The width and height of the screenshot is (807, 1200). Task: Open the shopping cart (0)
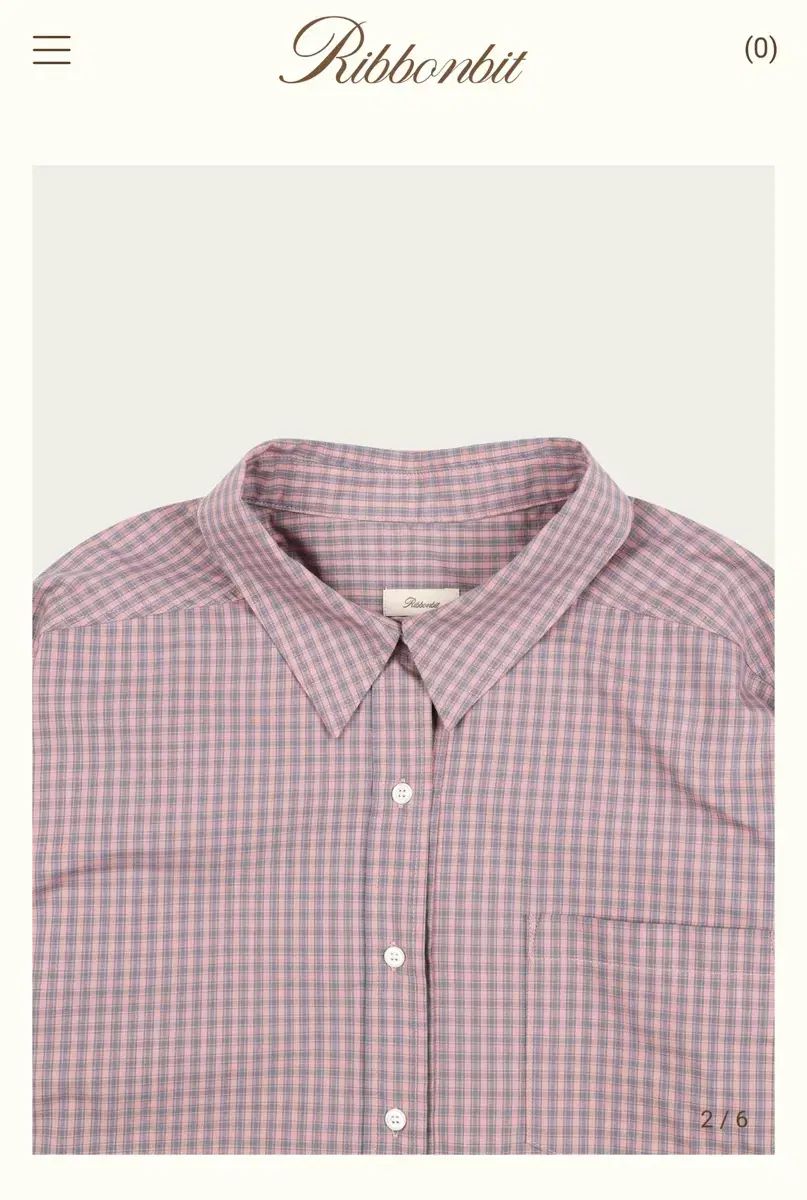[760, 48]
